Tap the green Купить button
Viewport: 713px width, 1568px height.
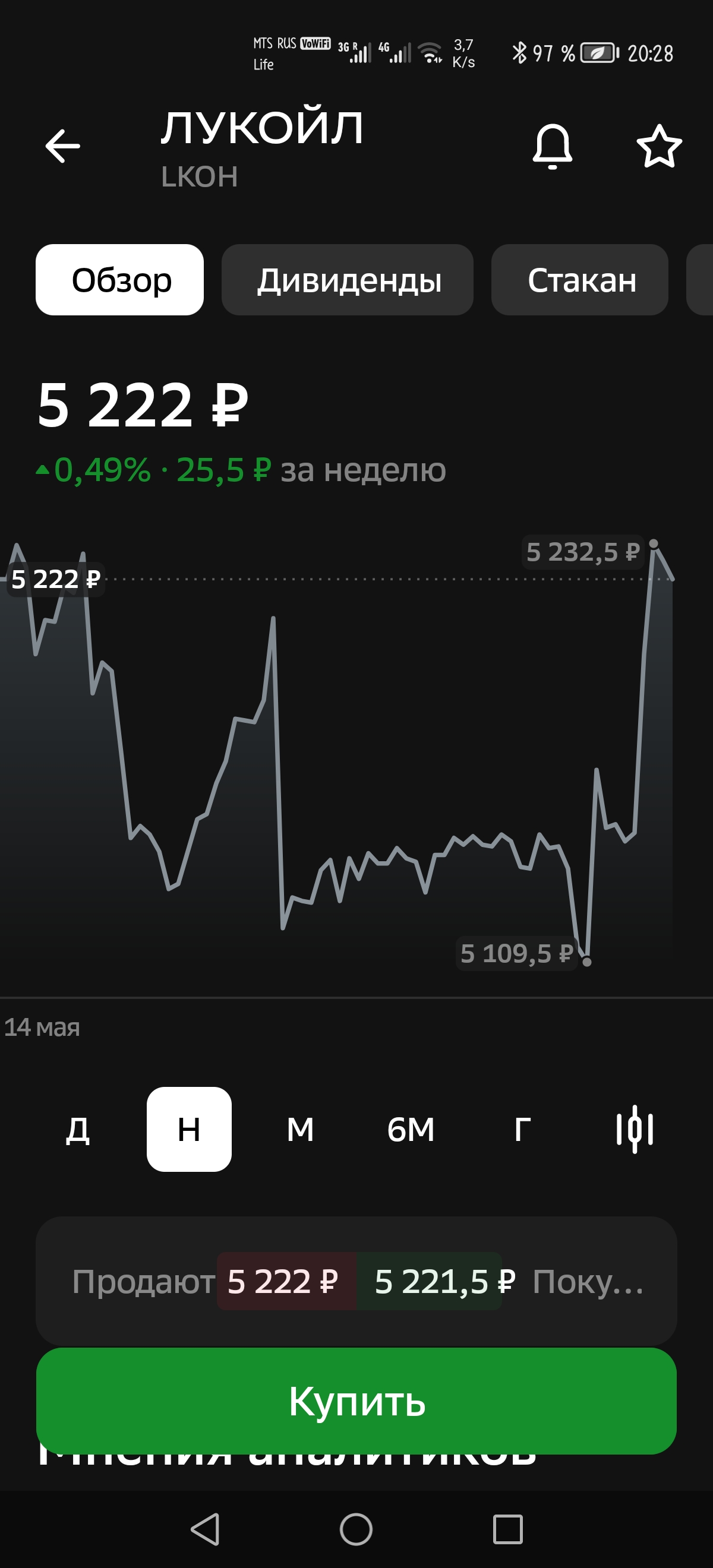(356, 1401)
